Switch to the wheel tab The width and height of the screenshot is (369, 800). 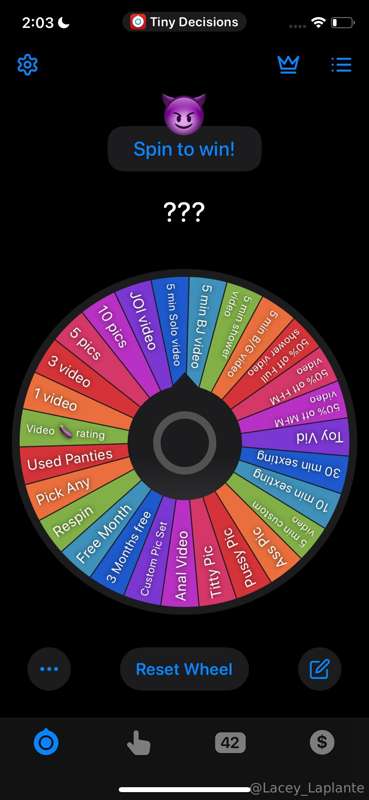coord(46,742)
